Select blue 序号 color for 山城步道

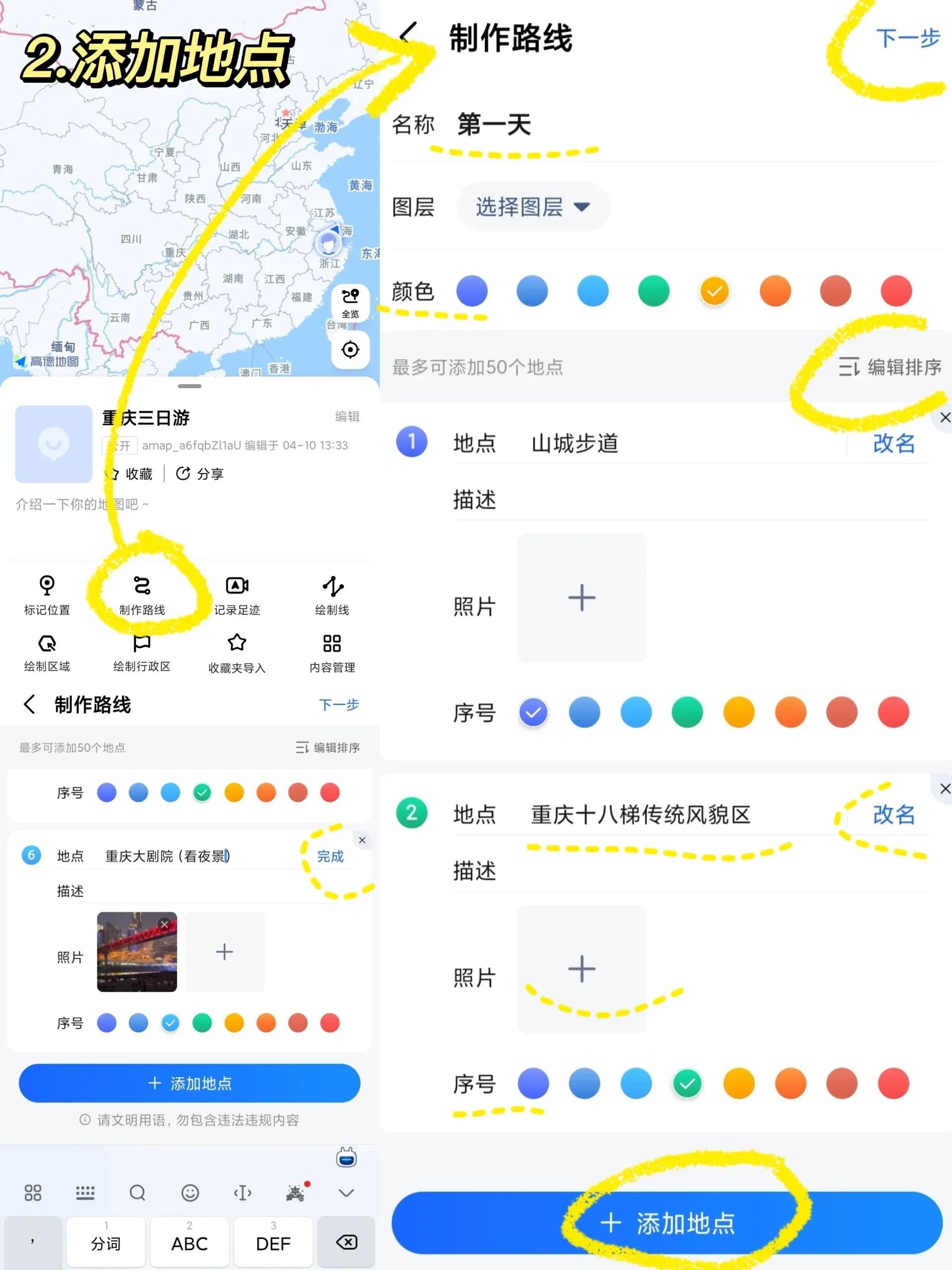[x=584, y=712]
